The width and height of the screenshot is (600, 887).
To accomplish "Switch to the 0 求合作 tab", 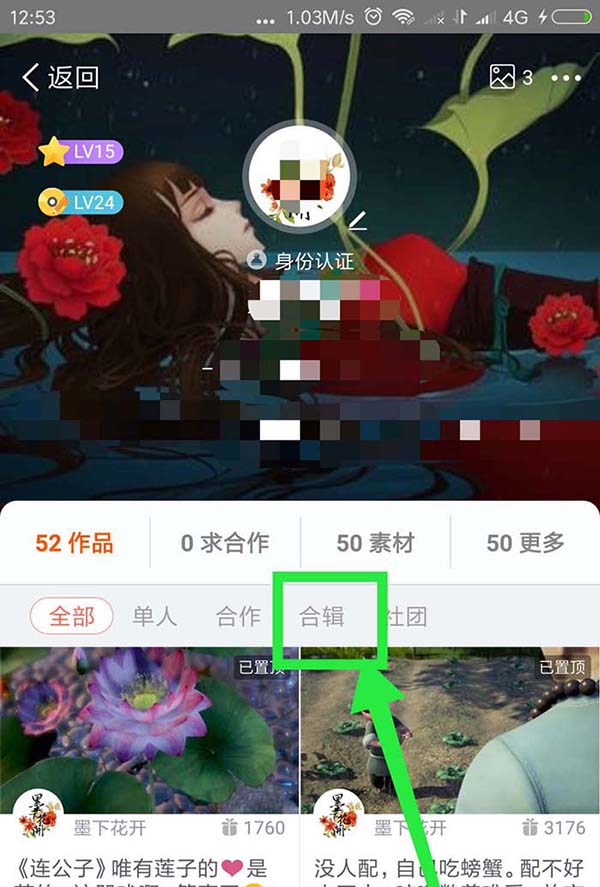I will point(225,543).
